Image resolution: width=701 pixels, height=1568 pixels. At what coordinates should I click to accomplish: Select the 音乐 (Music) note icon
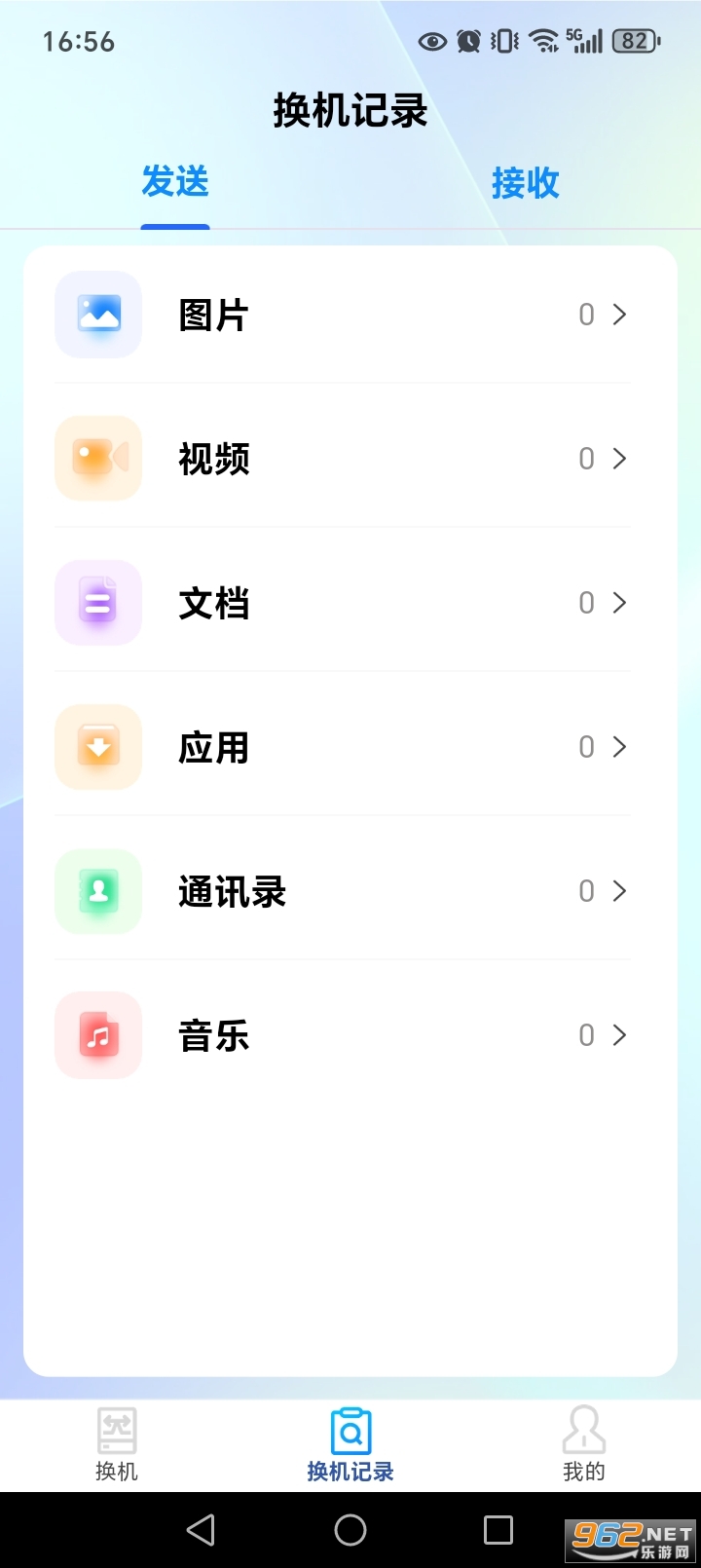pyautogui.click(x=97, y=1034)
